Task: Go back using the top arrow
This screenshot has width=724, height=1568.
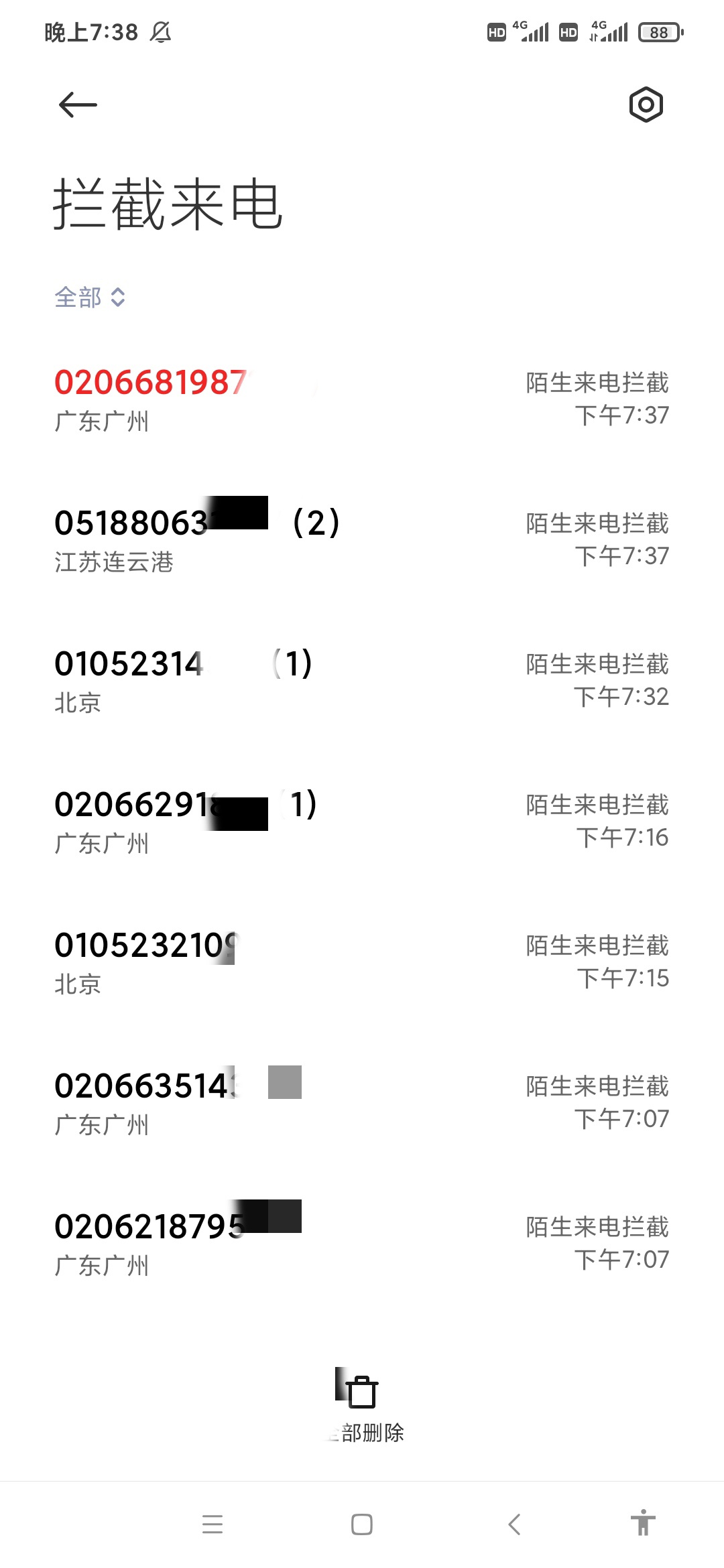Action: click(78, 105)
